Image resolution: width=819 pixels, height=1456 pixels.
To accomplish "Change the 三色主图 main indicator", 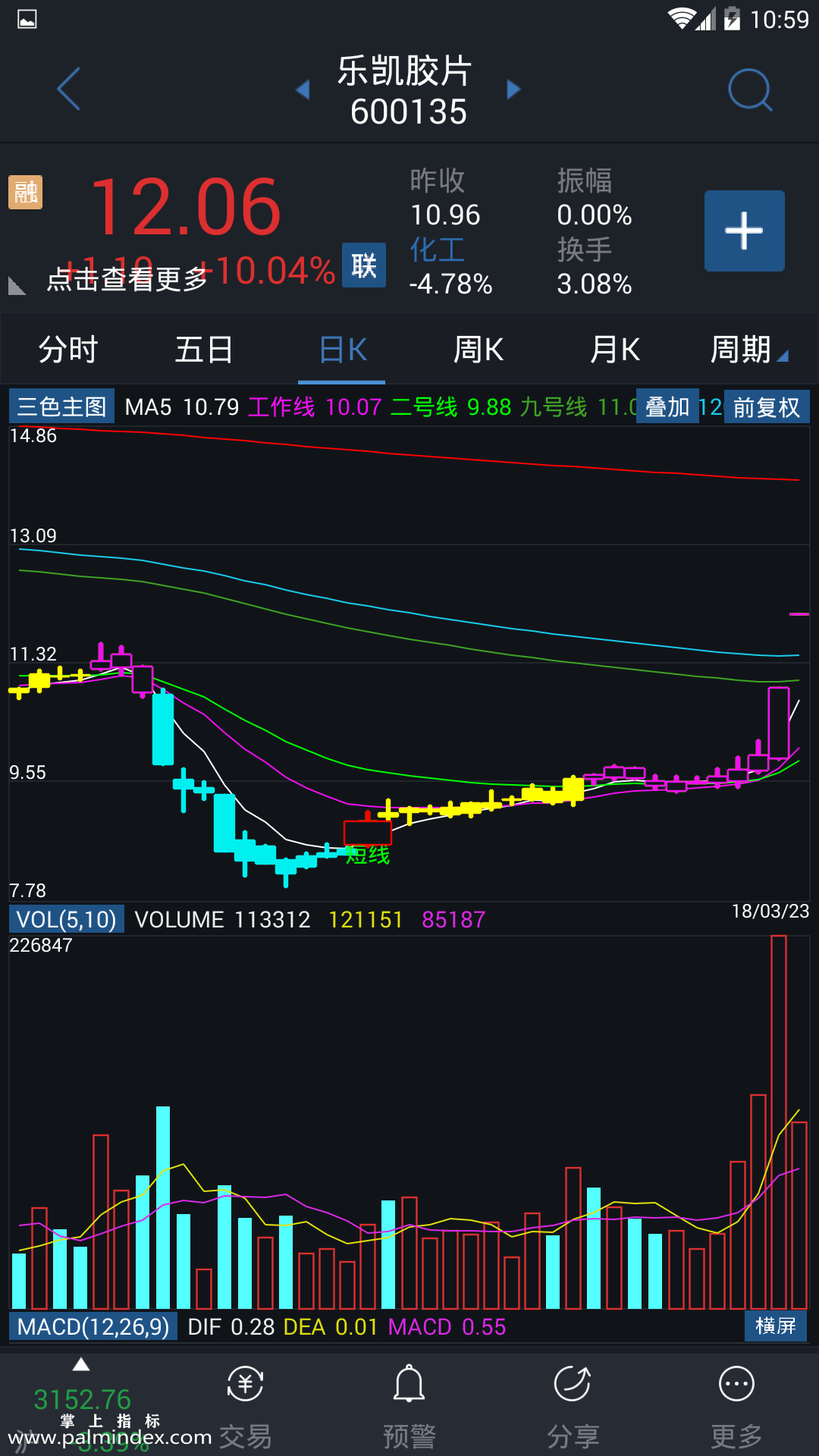I will coord(61,407).
